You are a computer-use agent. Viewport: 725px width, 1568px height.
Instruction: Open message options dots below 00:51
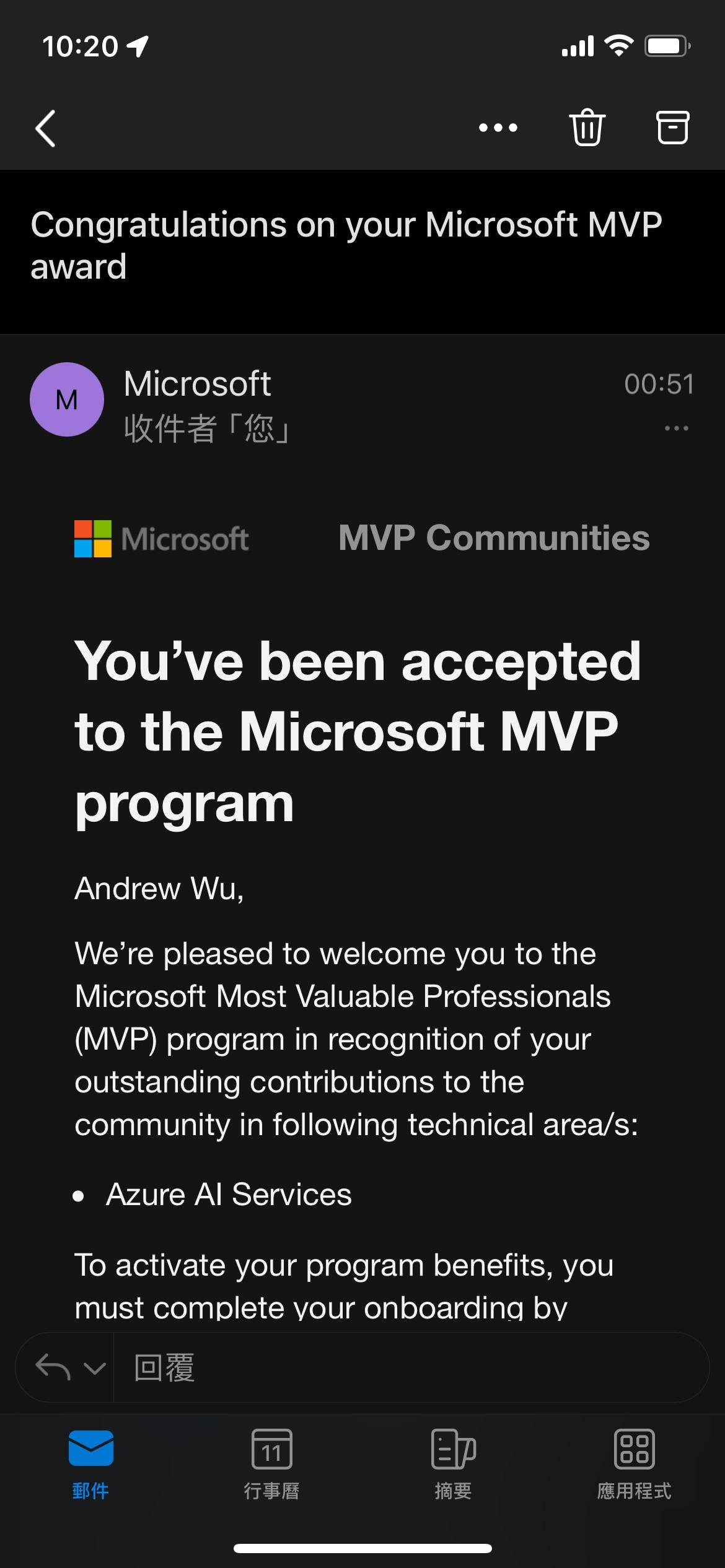[676, 429]
